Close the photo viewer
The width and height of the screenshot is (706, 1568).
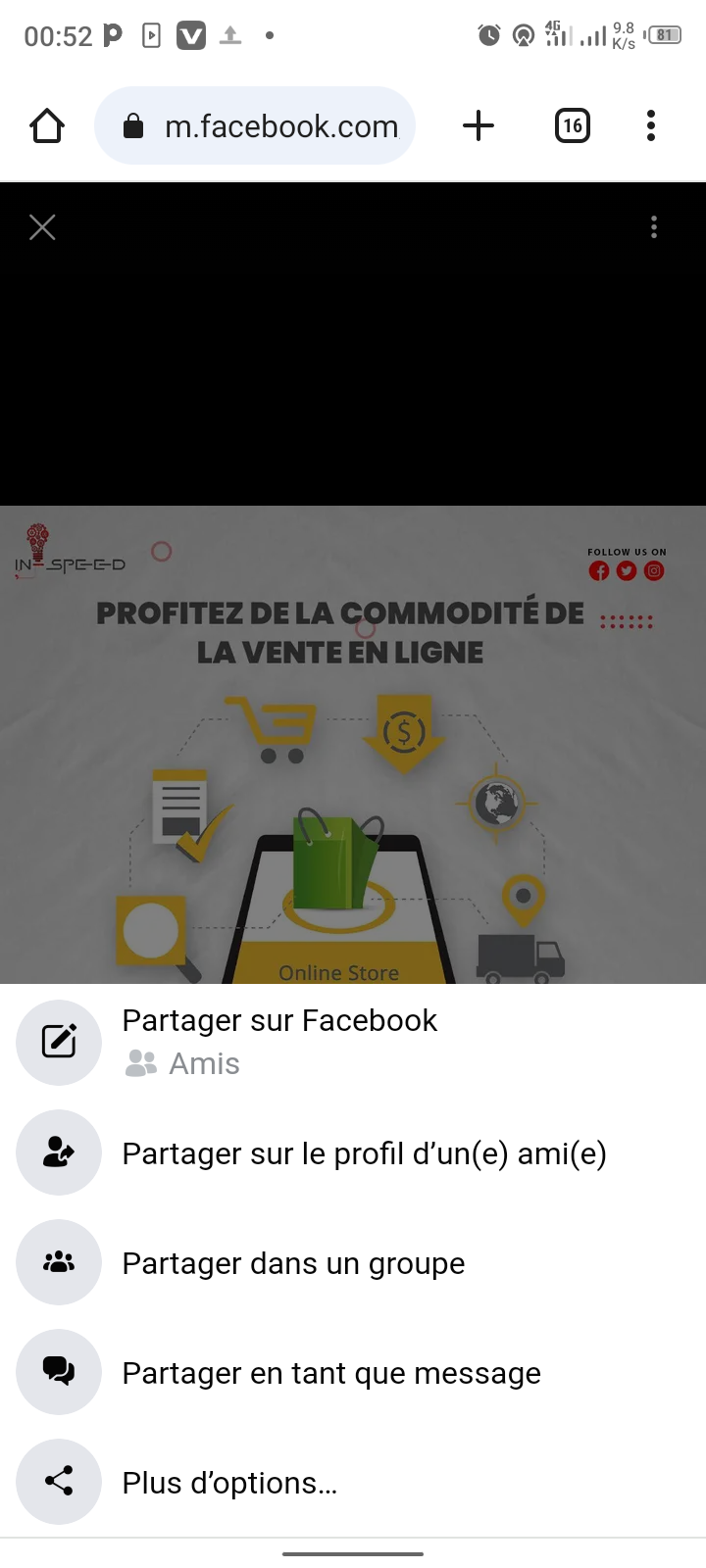(42, 227)
